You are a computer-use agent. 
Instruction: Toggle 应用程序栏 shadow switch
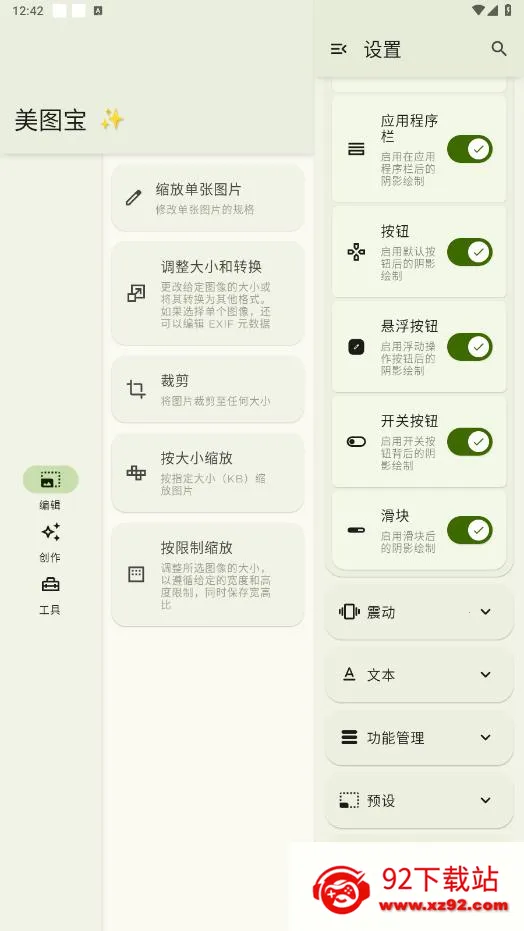click(x=470, y=148)
